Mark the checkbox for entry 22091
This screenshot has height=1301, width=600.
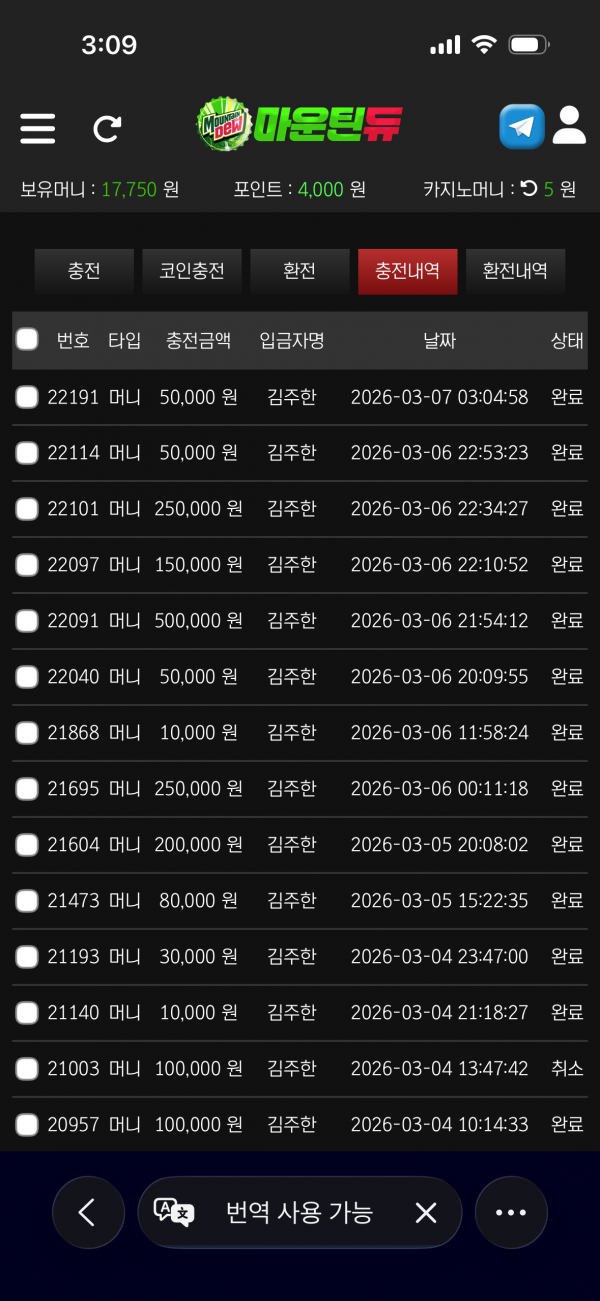click(x=27, y=621)
